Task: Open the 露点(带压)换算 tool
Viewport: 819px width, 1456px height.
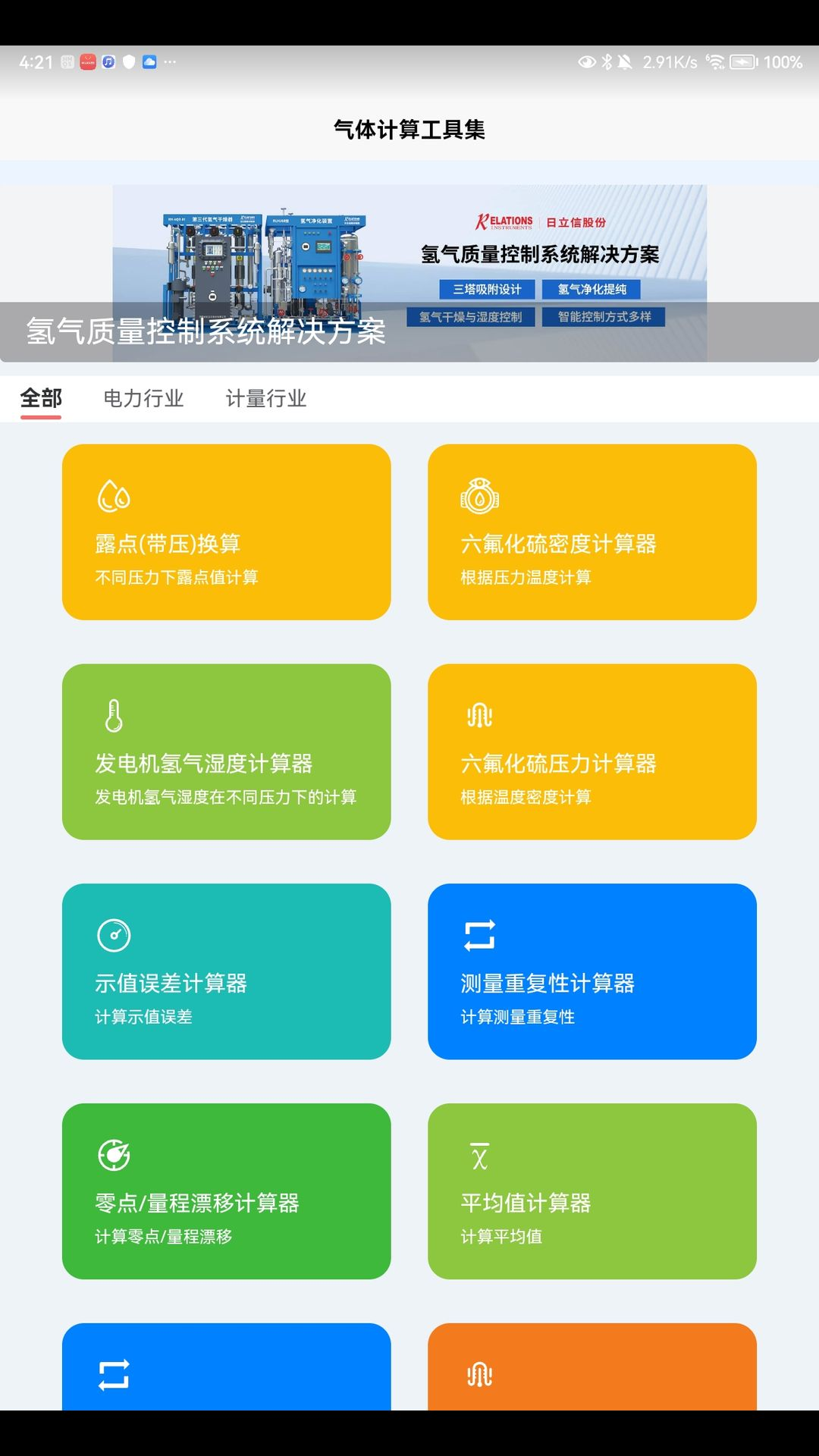Action: pyautogui.click(x=226, y=532)
